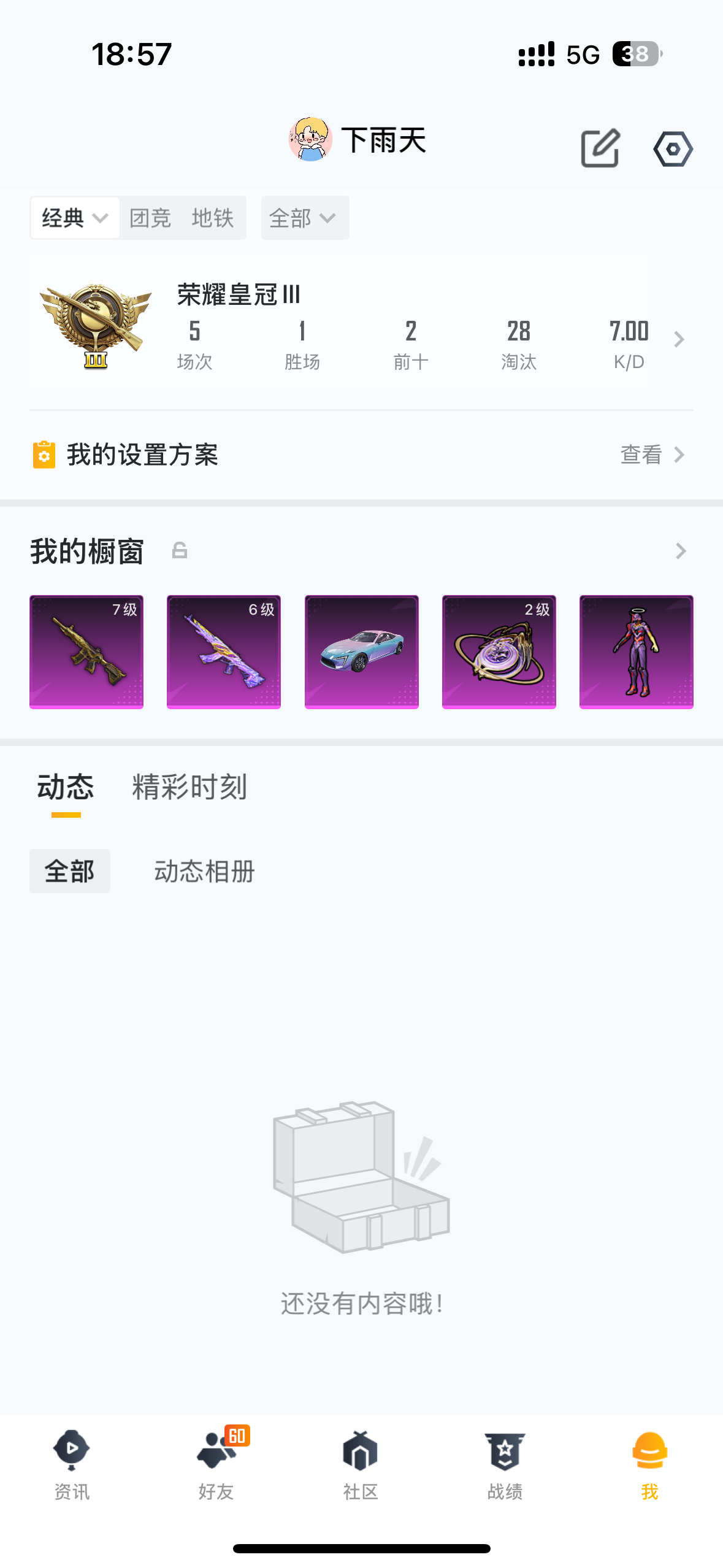
Task: Open the edit profile icon
Action: [600, 148]
